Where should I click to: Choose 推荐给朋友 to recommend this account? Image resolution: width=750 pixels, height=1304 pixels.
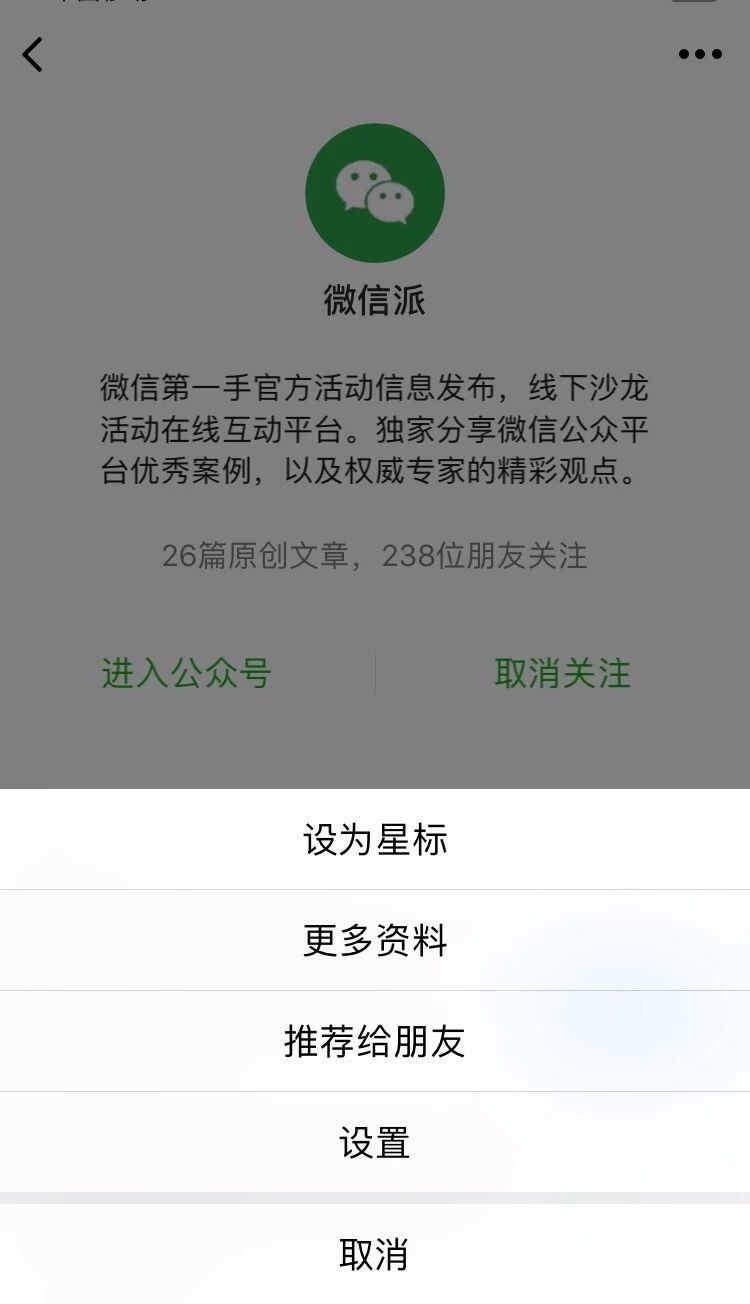(375, 1041)
